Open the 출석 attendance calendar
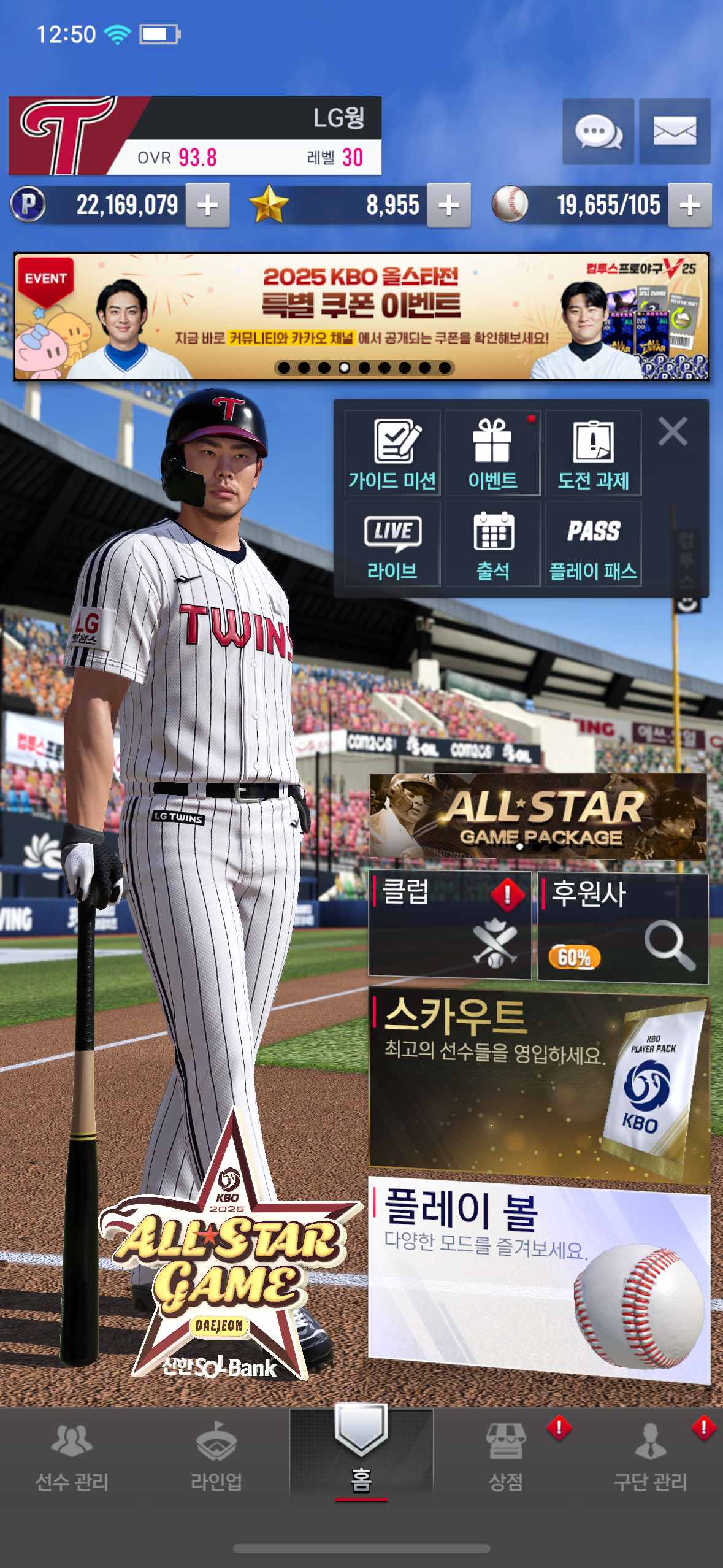Viewport: 723px width, 1568px height. 492,544
